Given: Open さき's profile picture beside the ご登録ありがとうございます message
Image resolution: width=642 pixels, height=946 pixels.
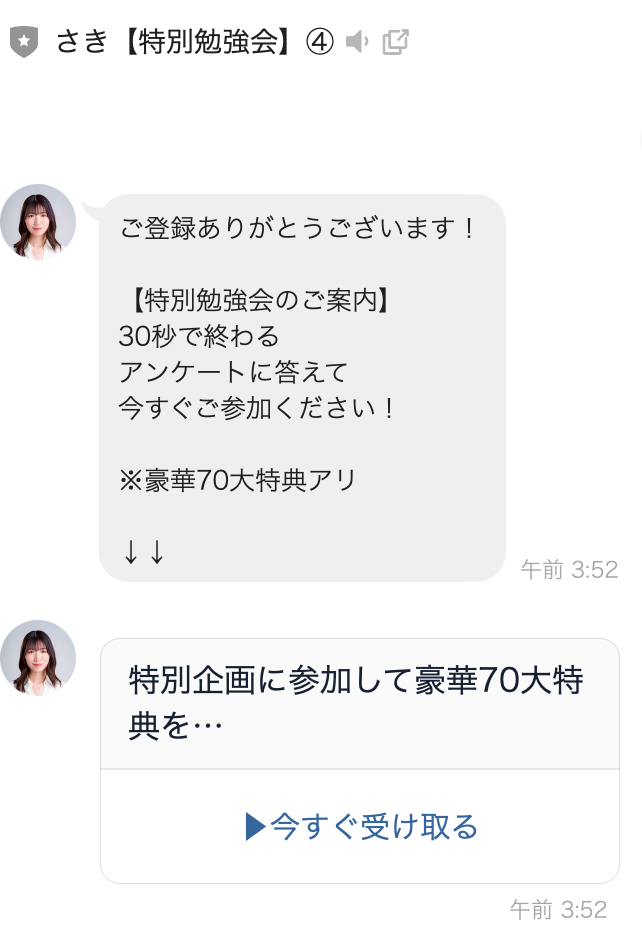Looking at the screenshot, I should tap(38, 222).
